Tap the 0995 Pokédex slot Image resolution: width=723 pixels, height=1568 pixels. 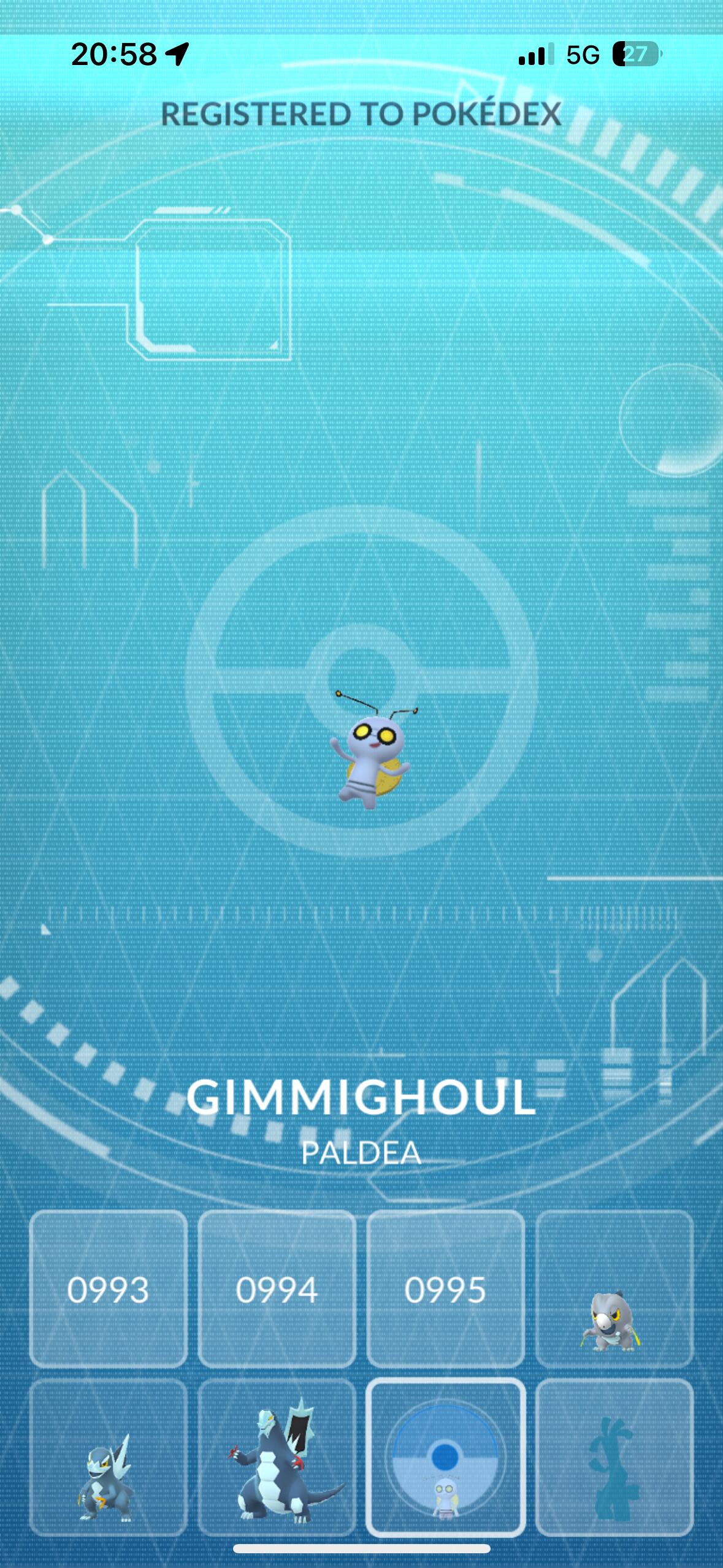[445, 1289]
